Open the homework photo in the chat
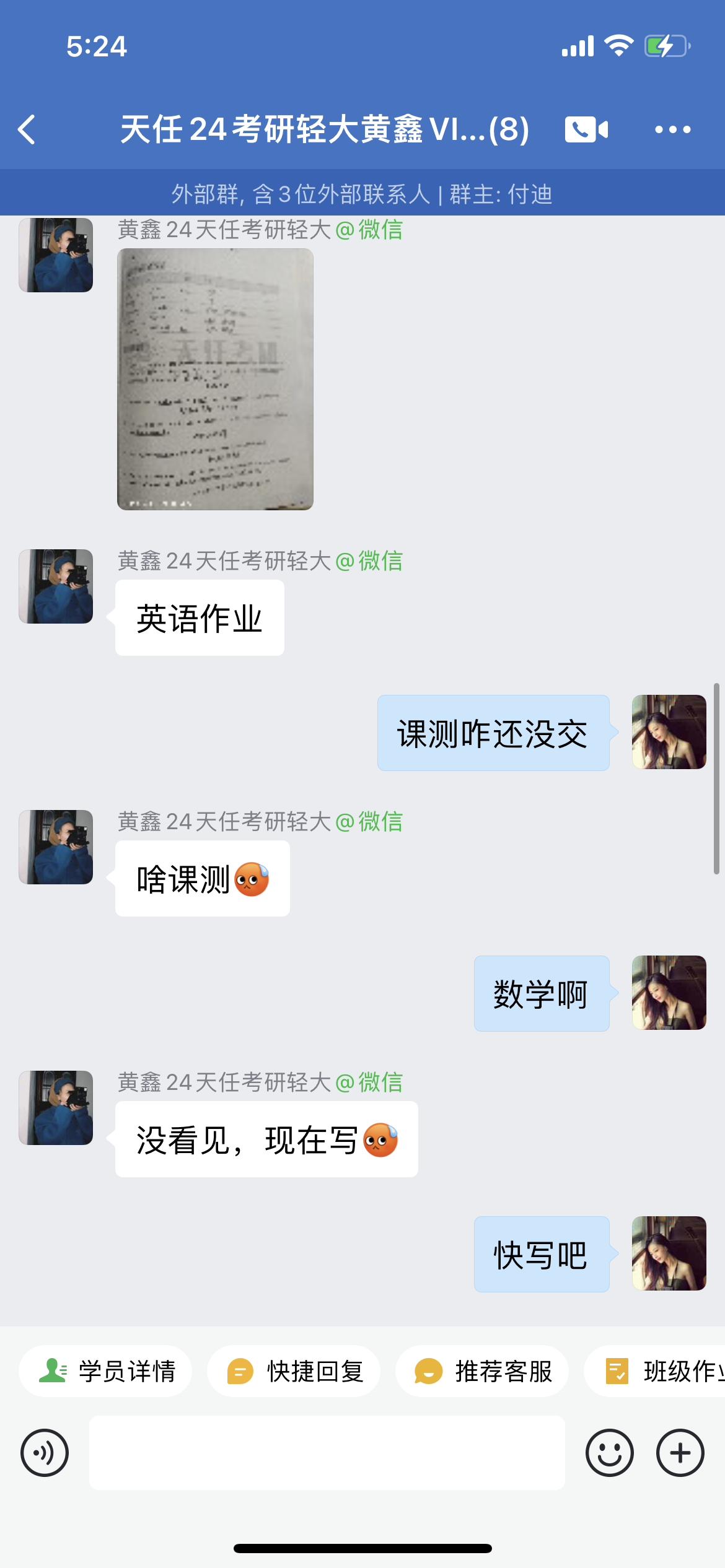 [215, 379]
